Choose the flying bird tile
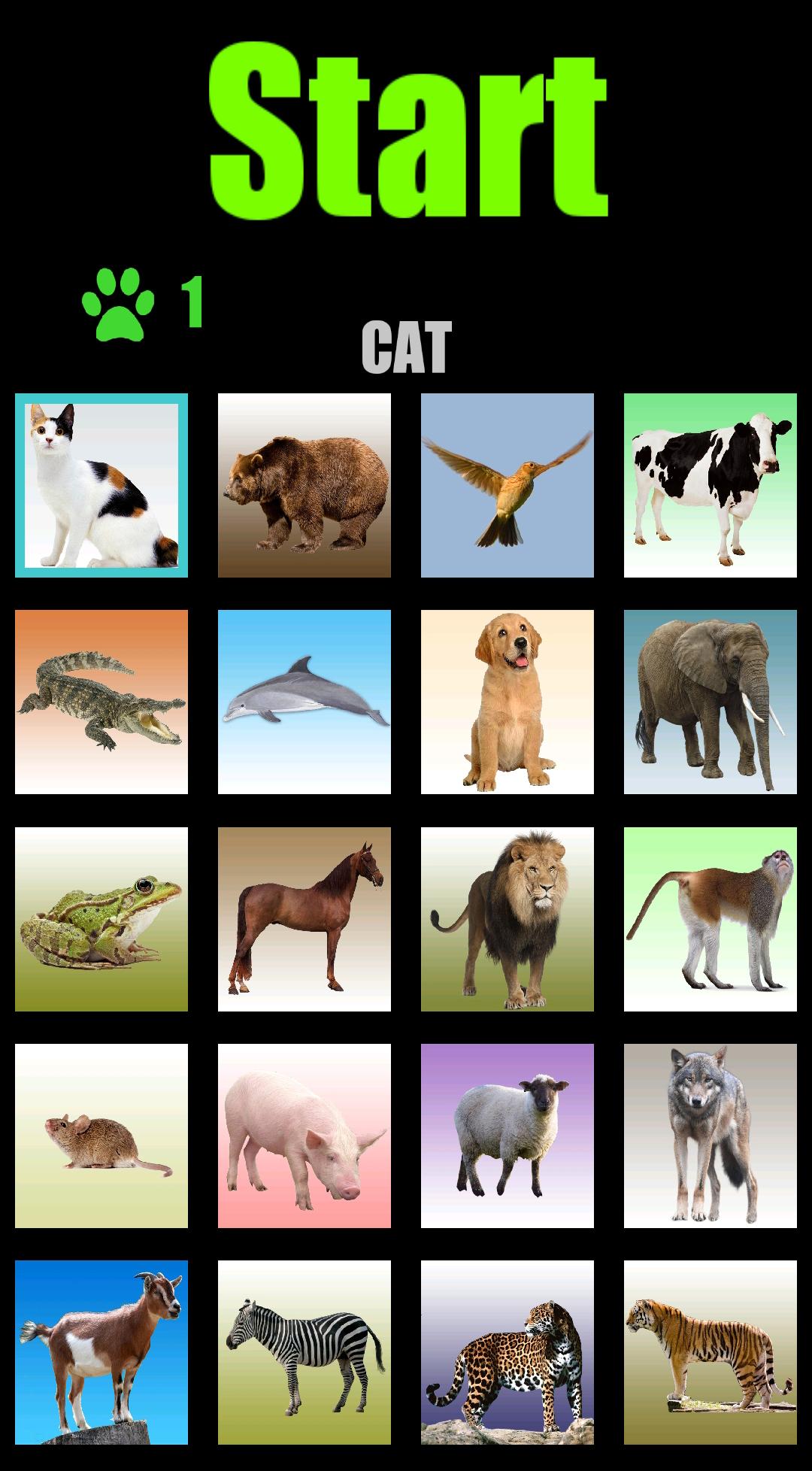Image resolution: width=812 pixels, height=1471 pixels. 507,485
